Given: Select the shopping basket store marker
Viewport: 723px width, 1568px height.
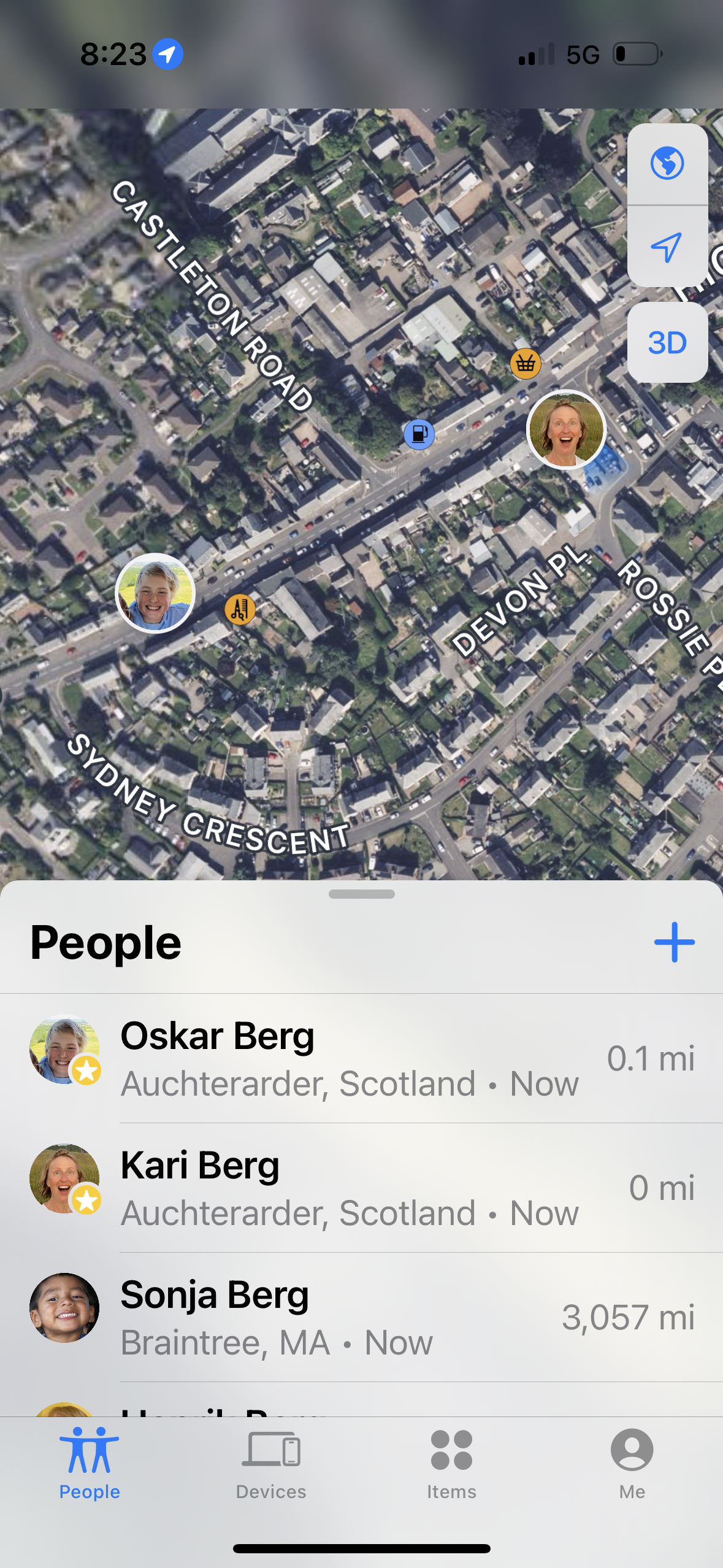Looking at the screenshot, I should pyautogui.click(x=526, y=364).
